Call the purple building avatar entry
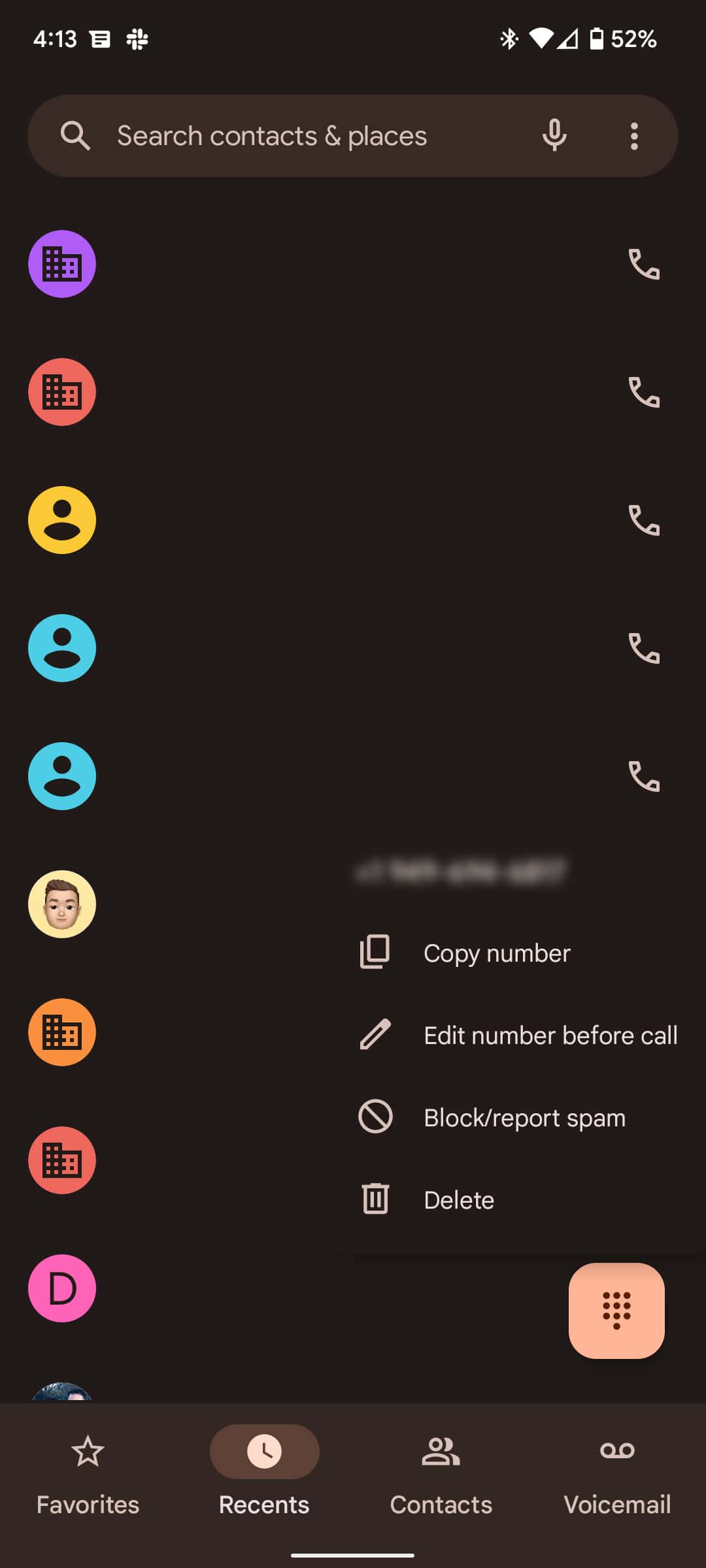The width and height of the screenshot is (706, 1568). click(x=644, y=264)
